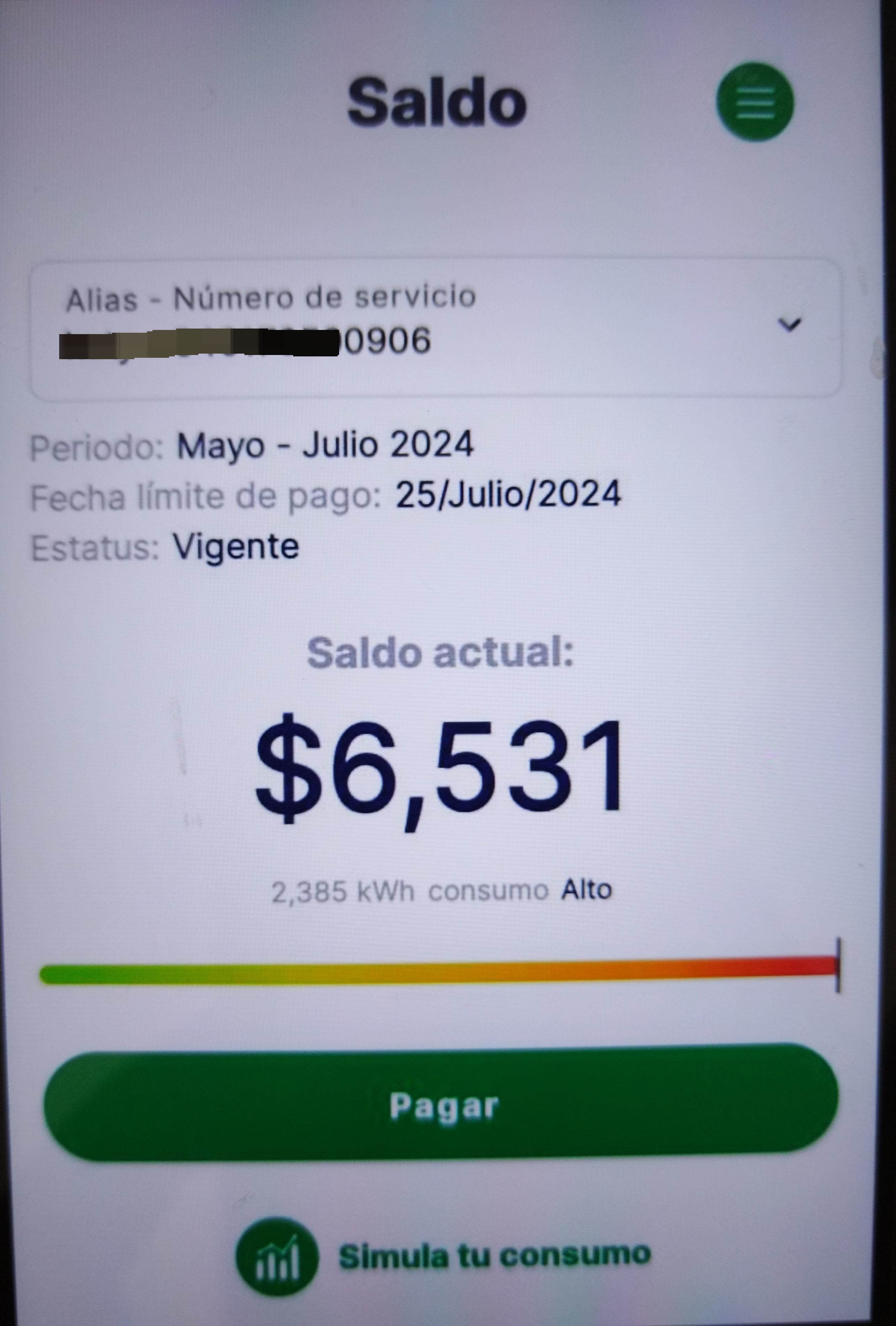The height and width of the screenshot is (1326, 896).
Task: Tap the green Pagar button
Action: tap(441, 1106)
